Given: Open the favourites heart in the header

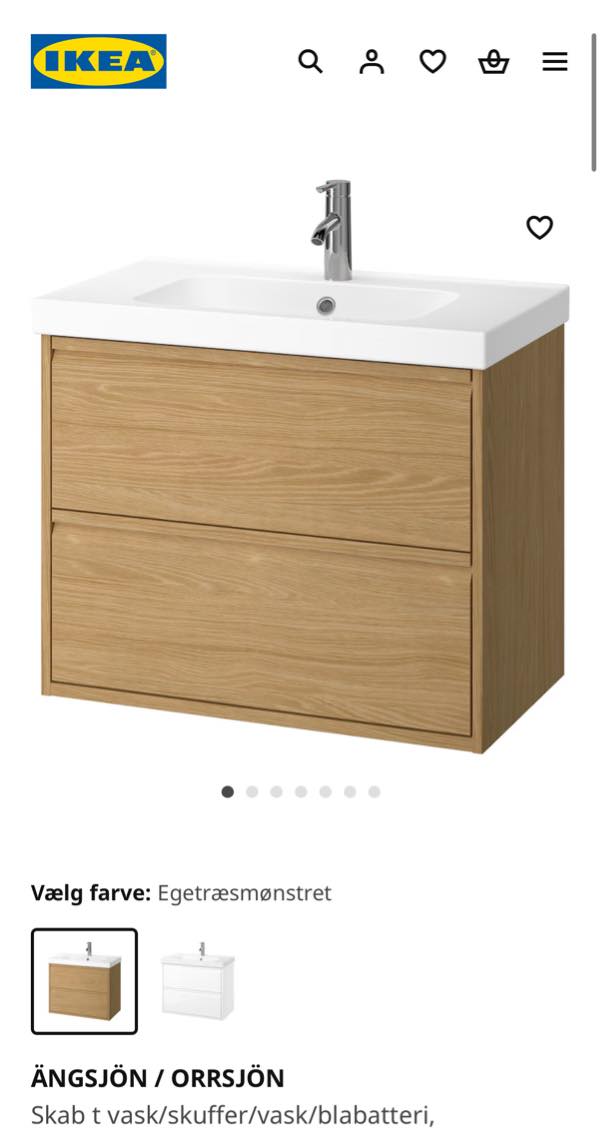Looking at the screenshot, I should pyautogui.click(x=432, y=61).
